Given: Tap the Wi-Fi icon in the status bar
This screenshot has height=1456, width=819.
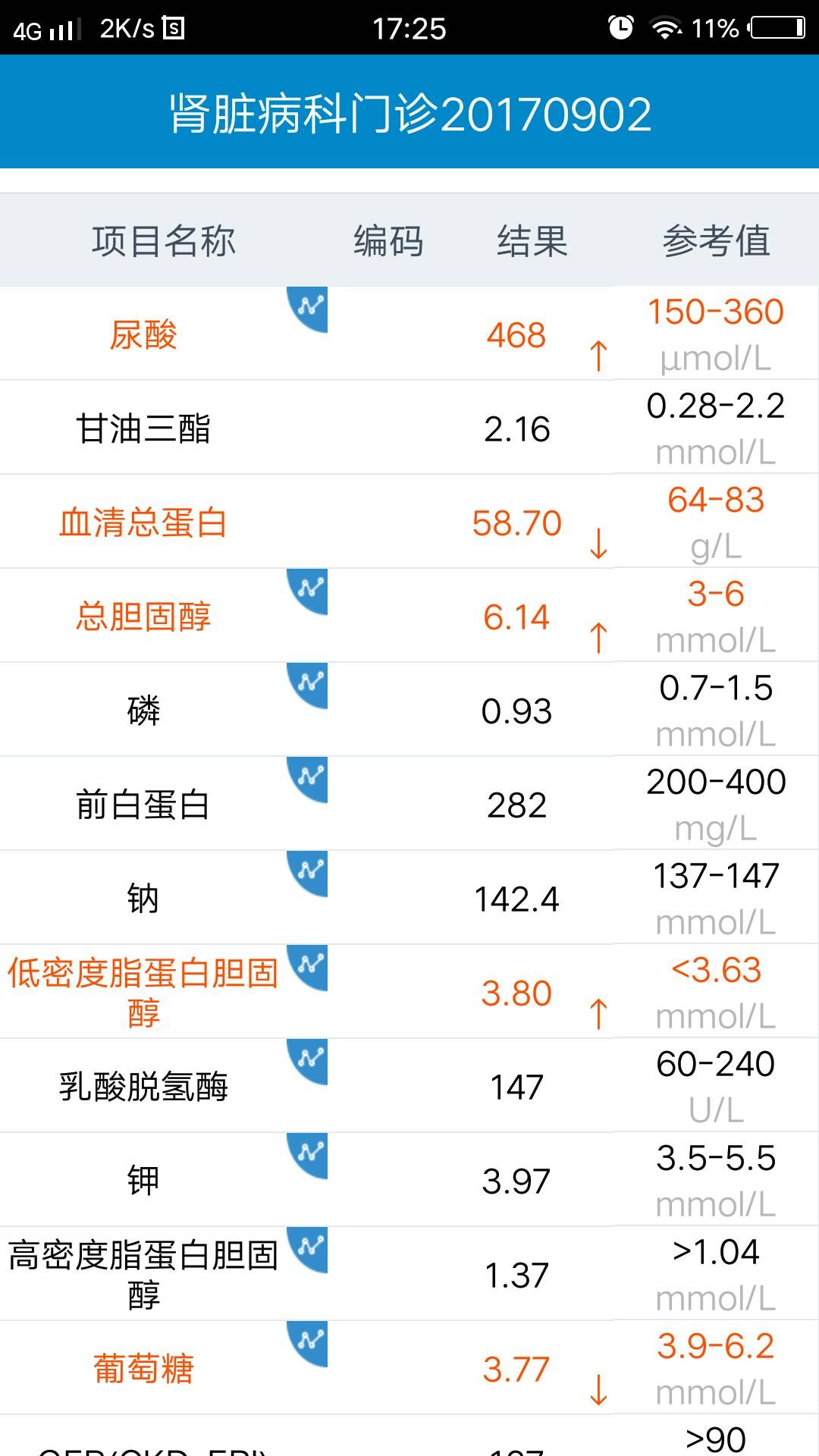Looking at the screenshot, I should pos(665,28).
